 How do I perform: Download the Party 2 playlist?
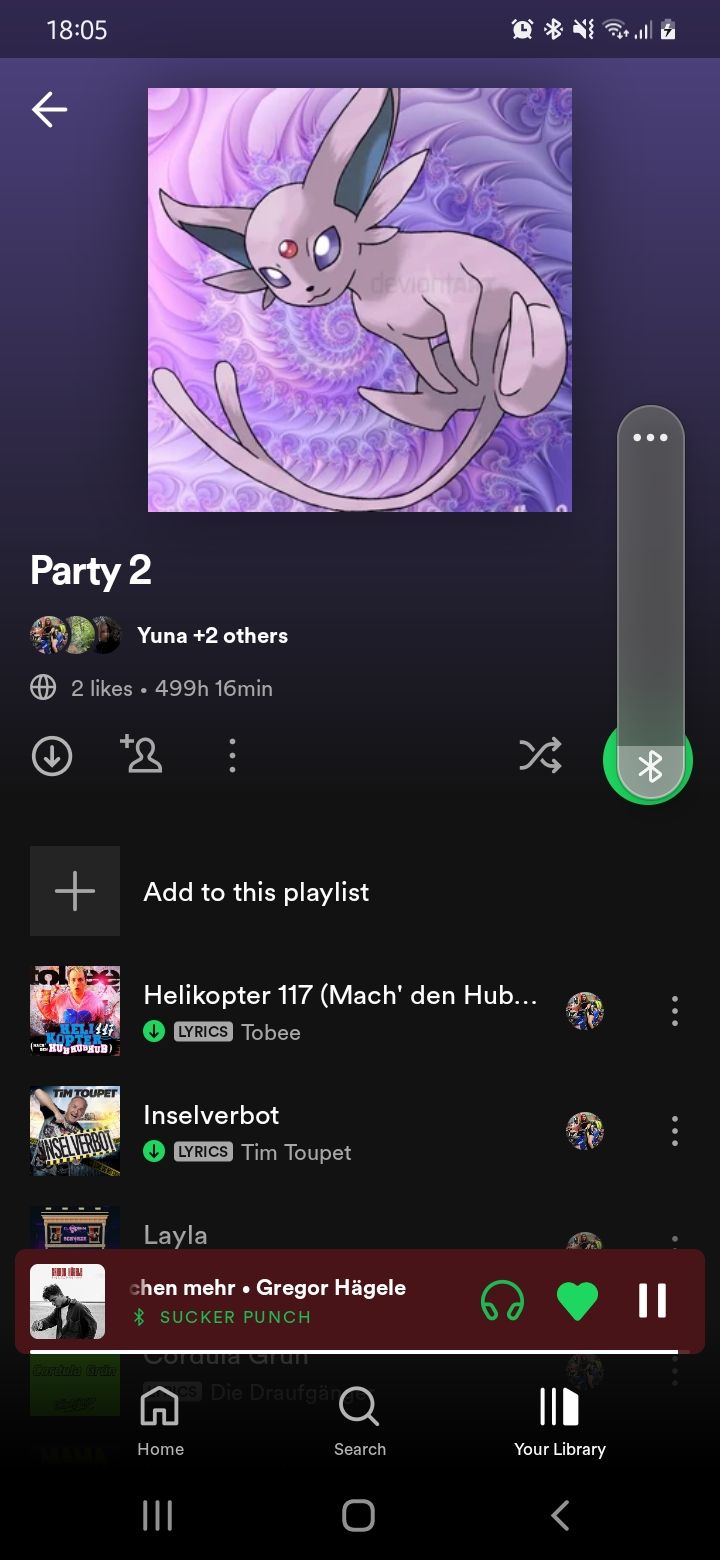[52, 756]
